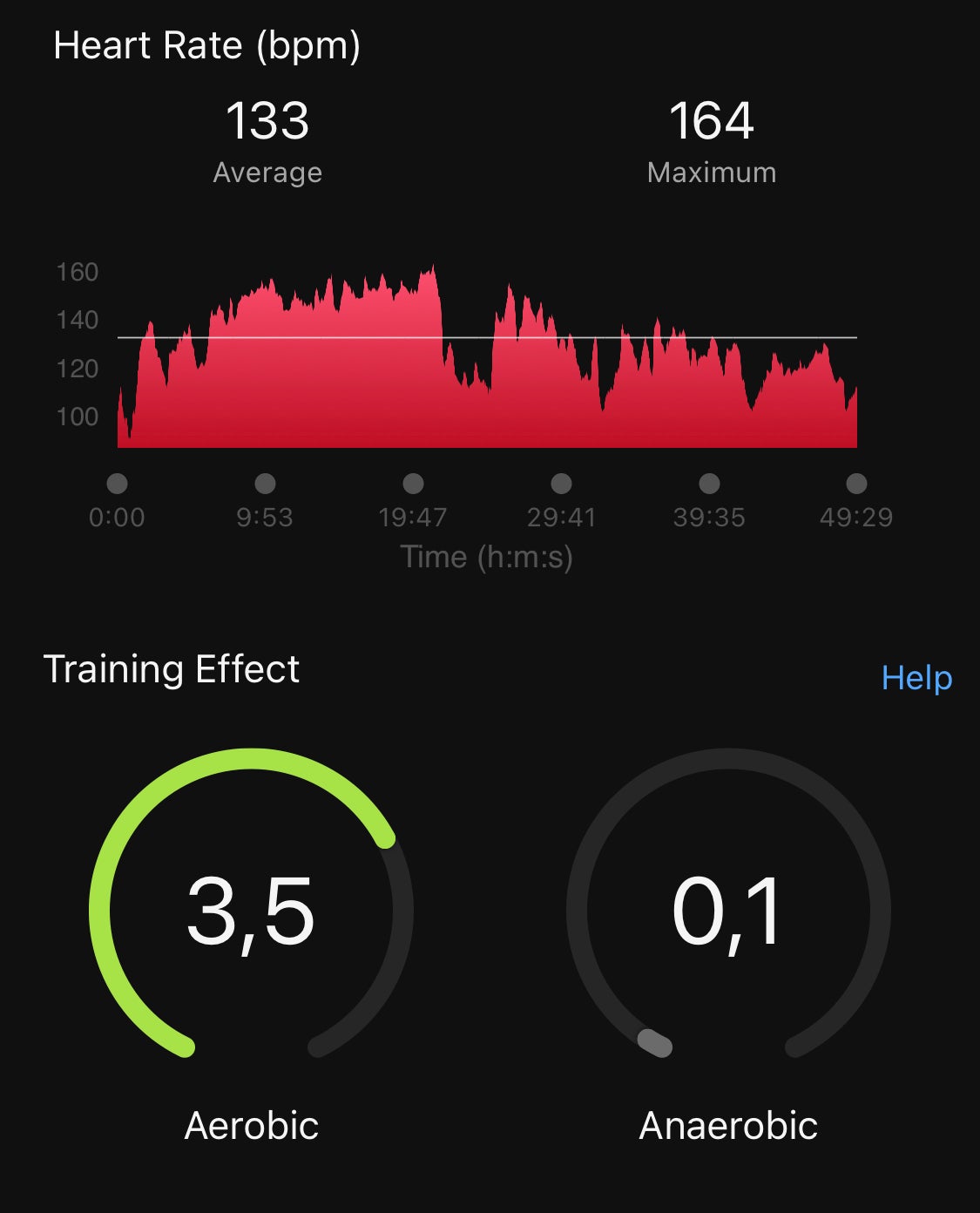
Task: Open the Training Effect Help link
Action: coord(916,678)
